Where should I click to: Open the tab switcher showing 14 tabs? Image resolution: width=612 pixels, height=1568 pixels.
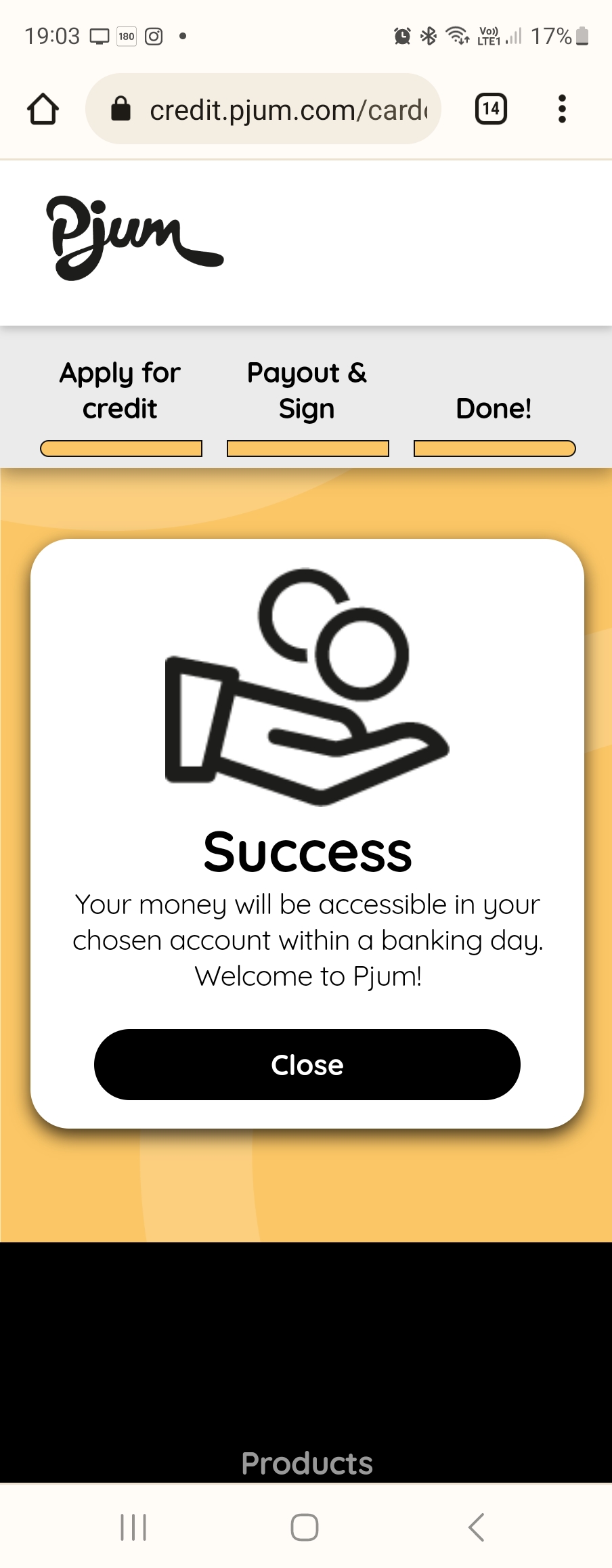(x=491, y=109)
